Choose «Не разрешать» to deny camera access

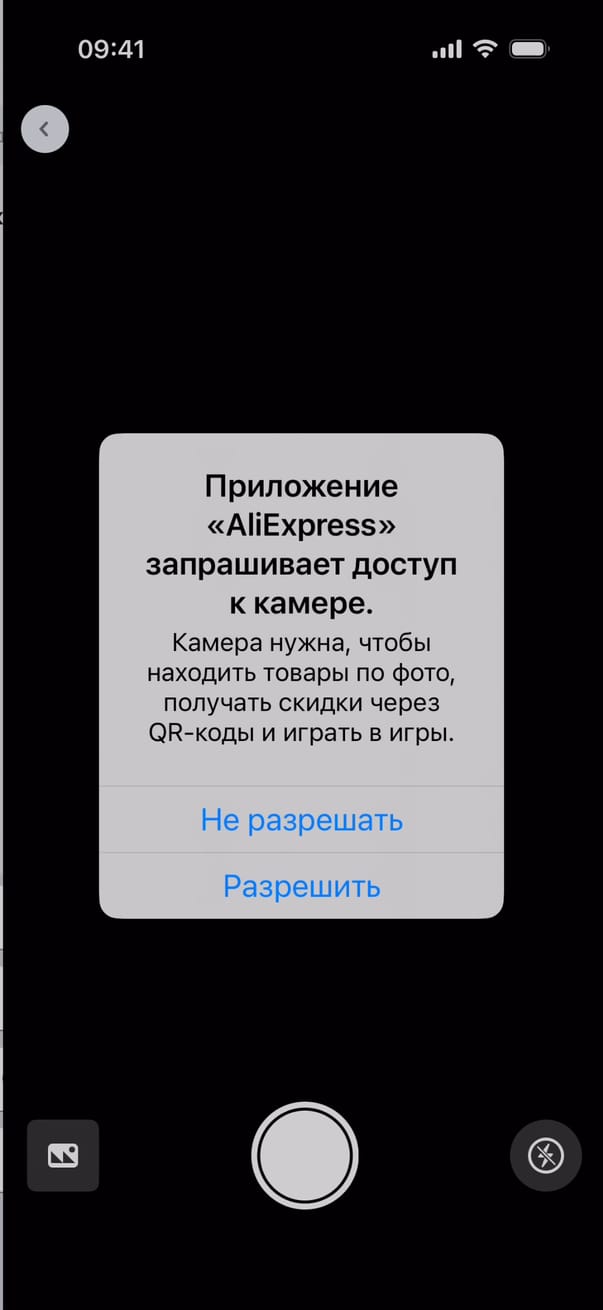301,820
